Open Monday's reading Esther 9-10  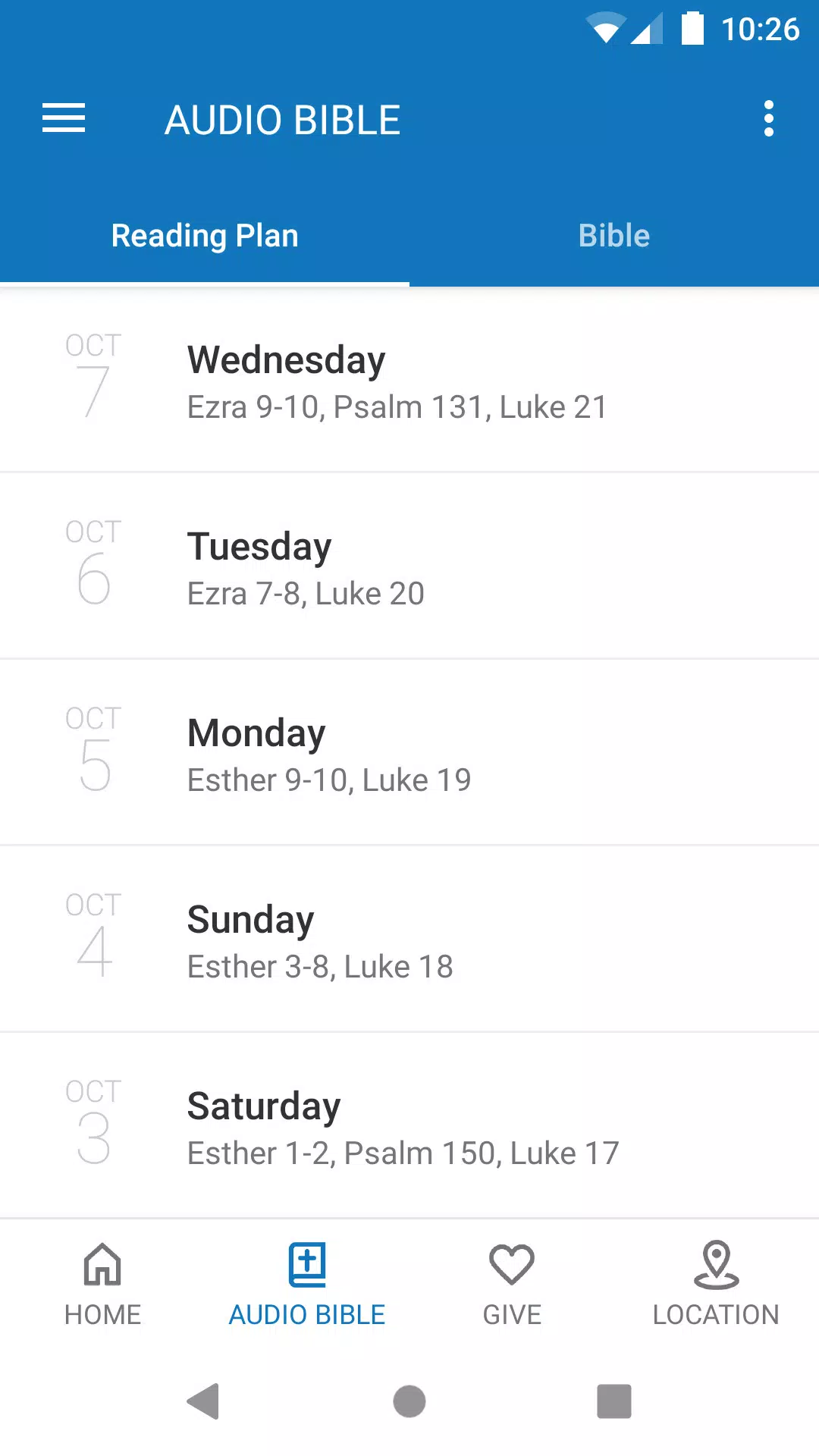pos(409,752)
